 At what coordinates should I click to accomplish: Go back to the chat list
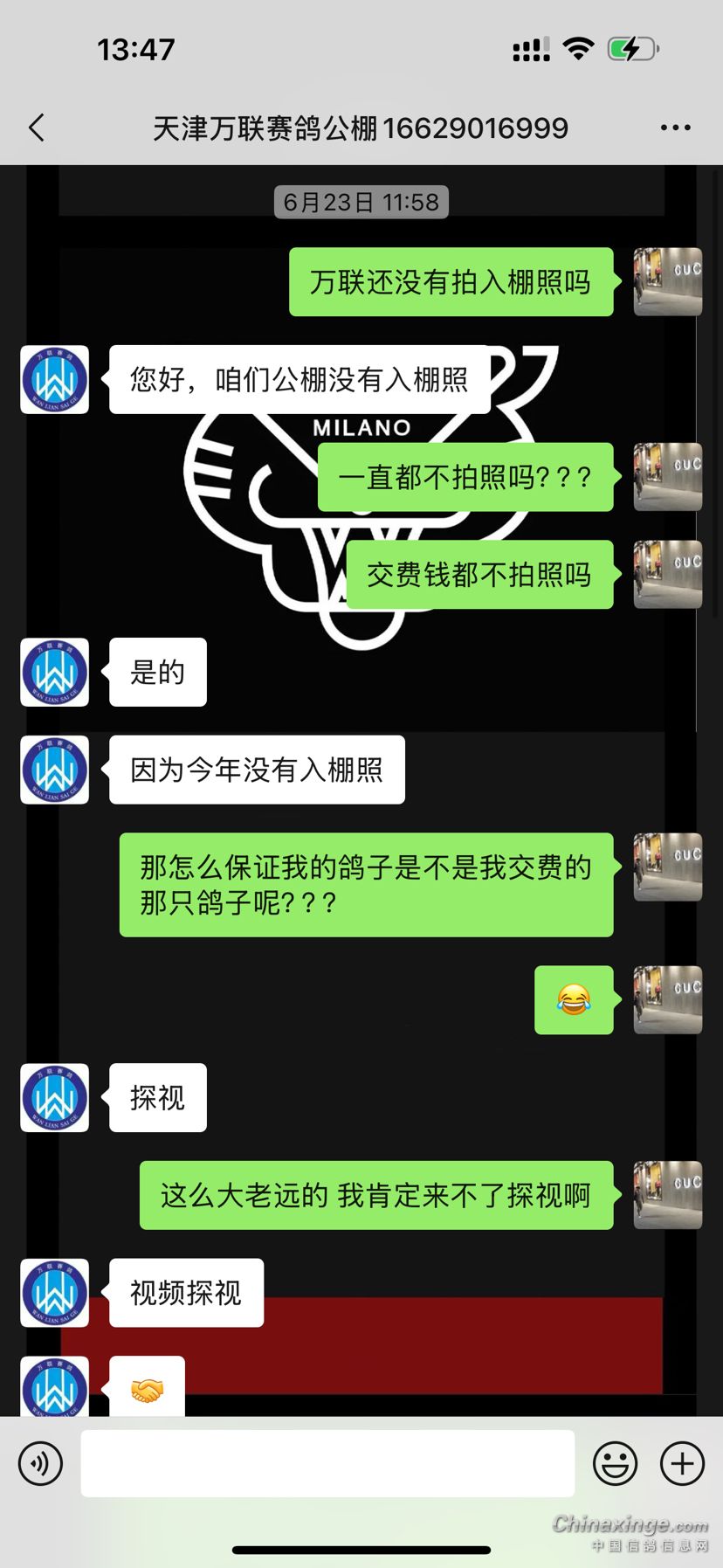pyautogui.click(x=37, y=128)
